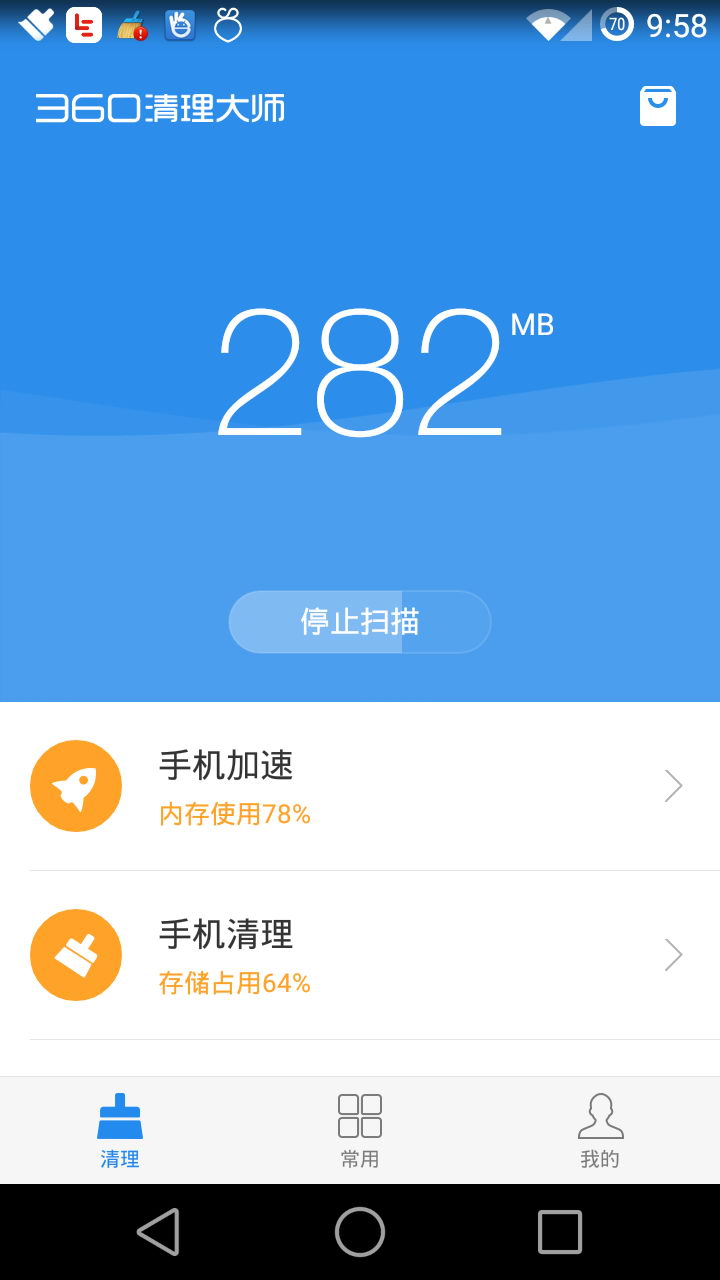The width and height of the screenshot is (720, 1280).
Task: Switch to the 我的 tab
Action: pos(600,1130)
